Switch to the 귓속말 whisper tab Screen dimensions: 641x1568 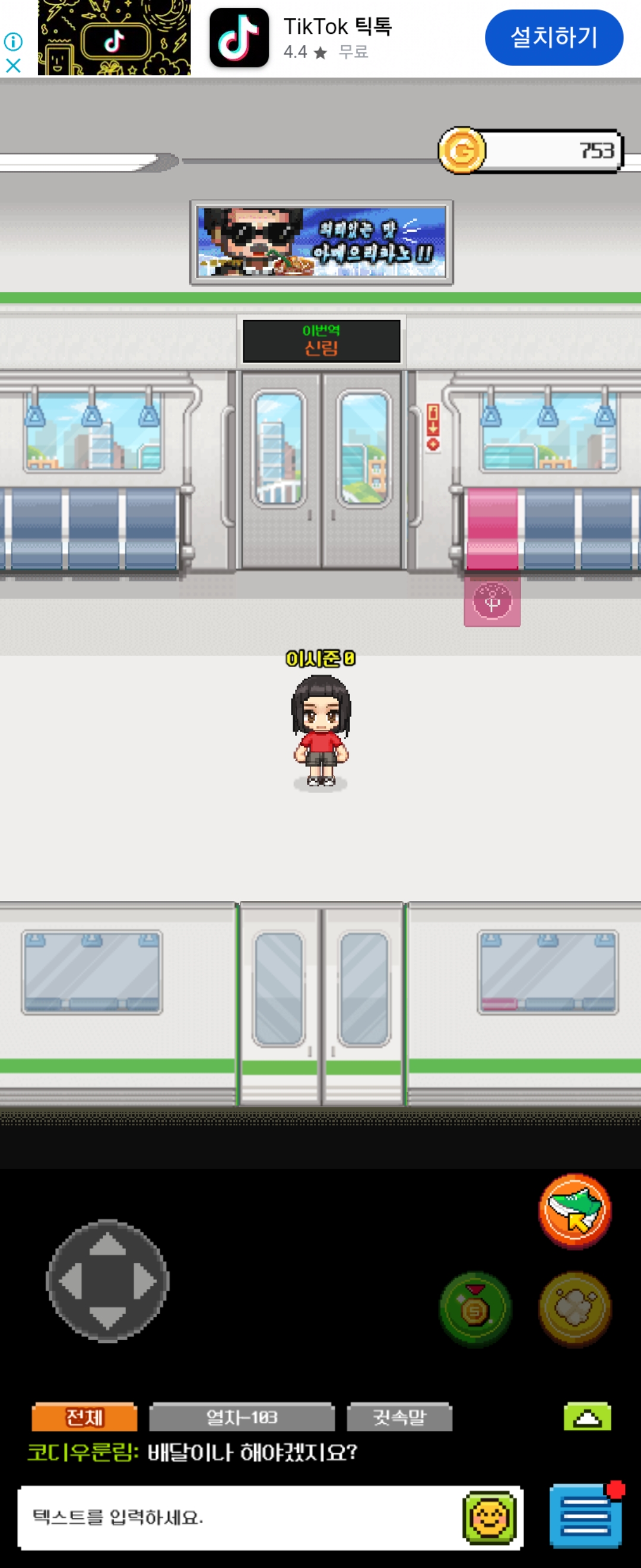pos(399,1418)
